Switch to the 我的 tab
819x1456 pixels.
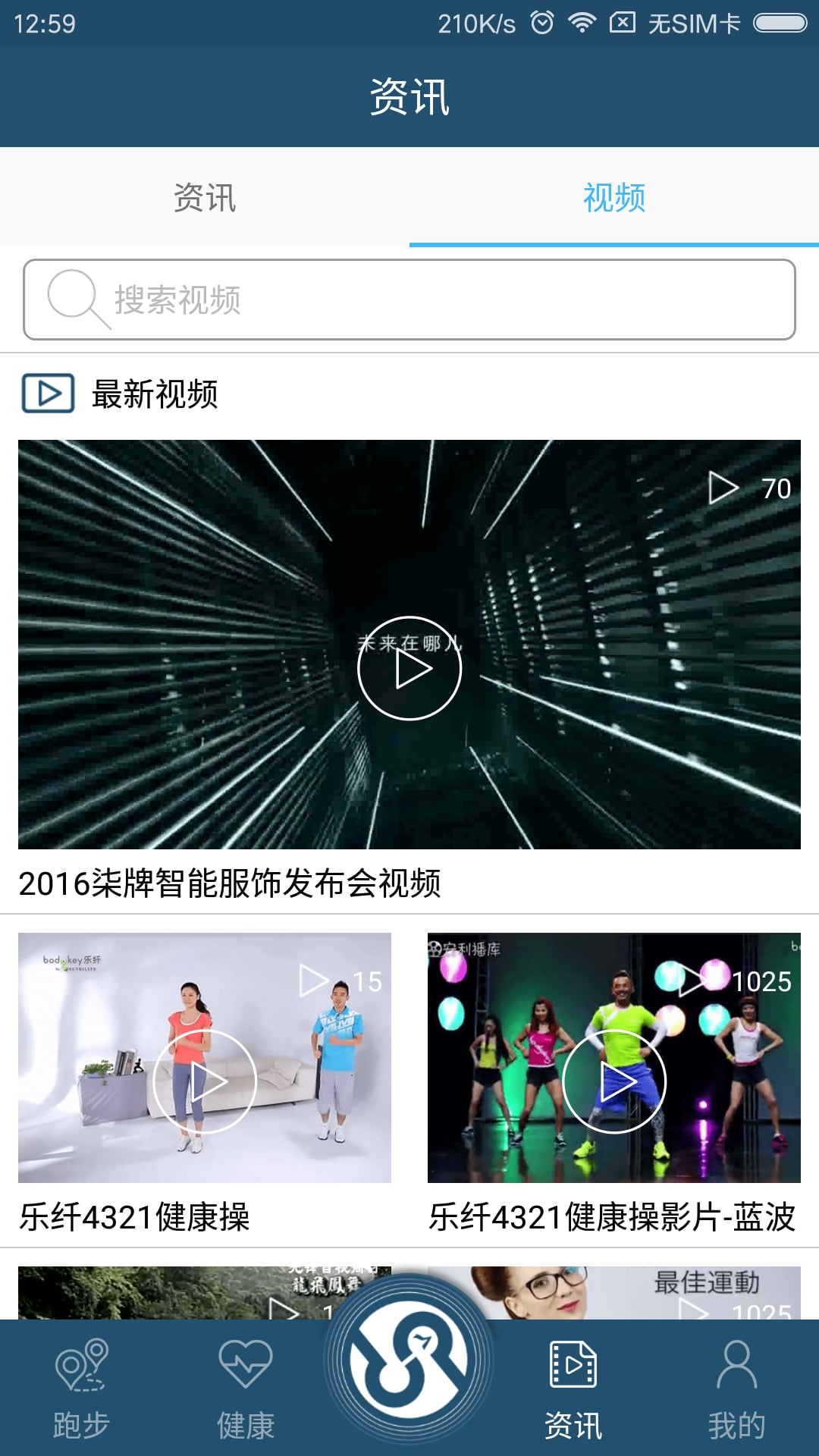pos(737,1388)
